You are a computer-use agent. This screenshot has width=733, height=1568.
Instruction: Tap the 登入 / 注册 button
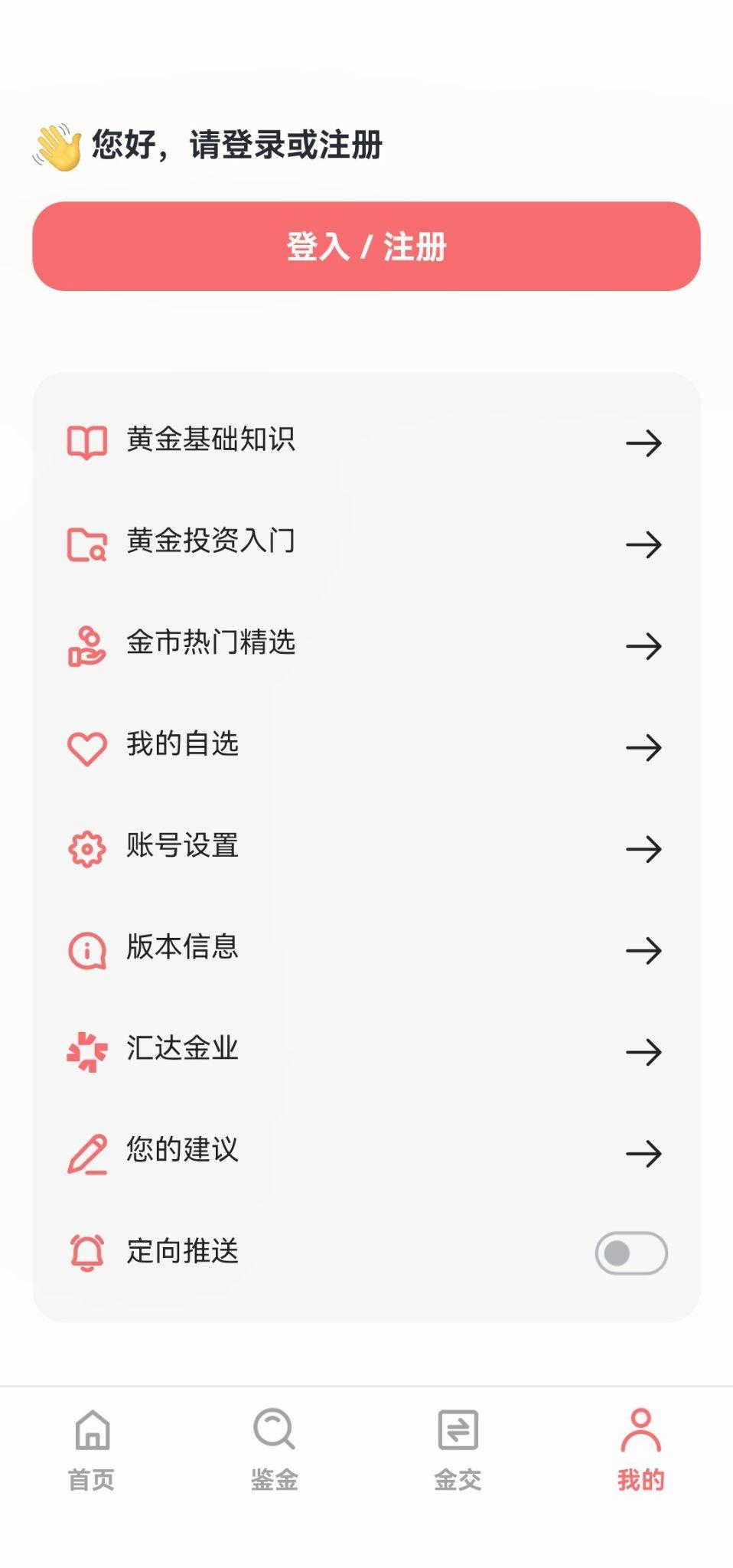click(366, 247)
